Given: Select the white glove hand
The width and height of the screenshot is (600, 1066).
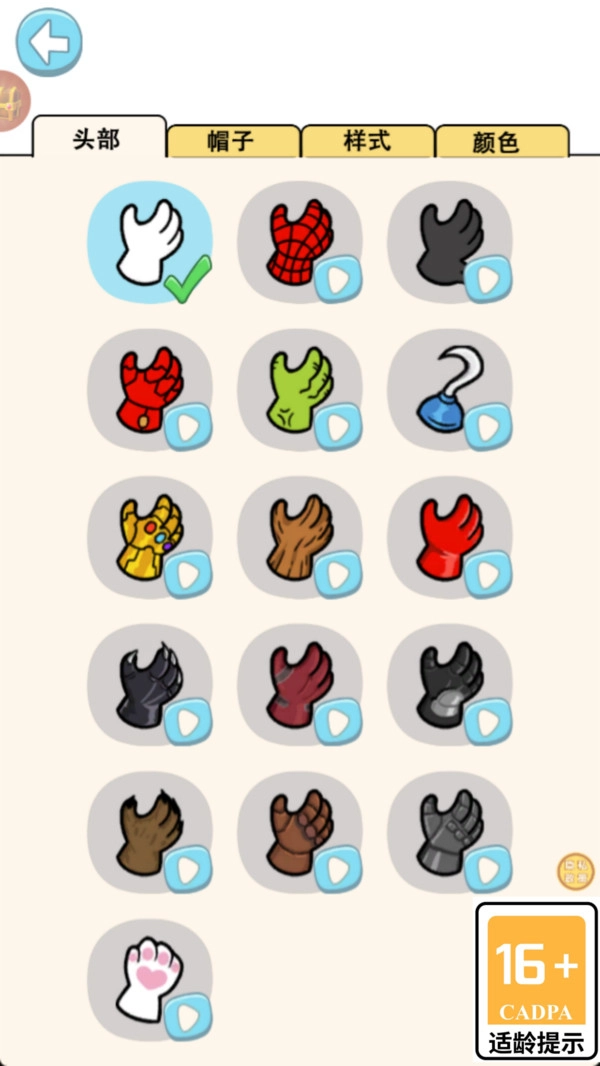Looking at the screenshot, I should point(150,243).
